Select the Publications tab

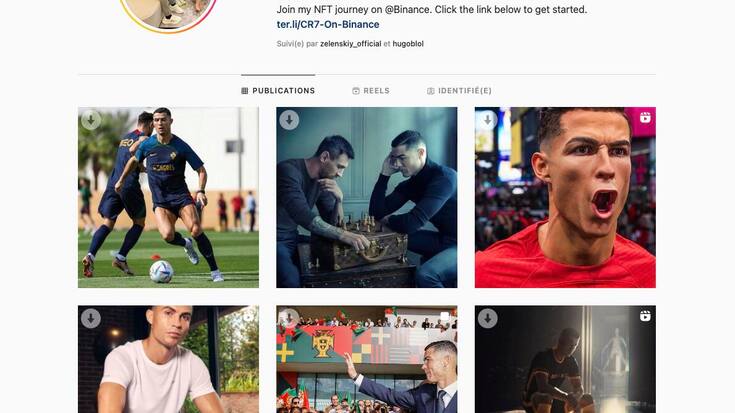278,91
